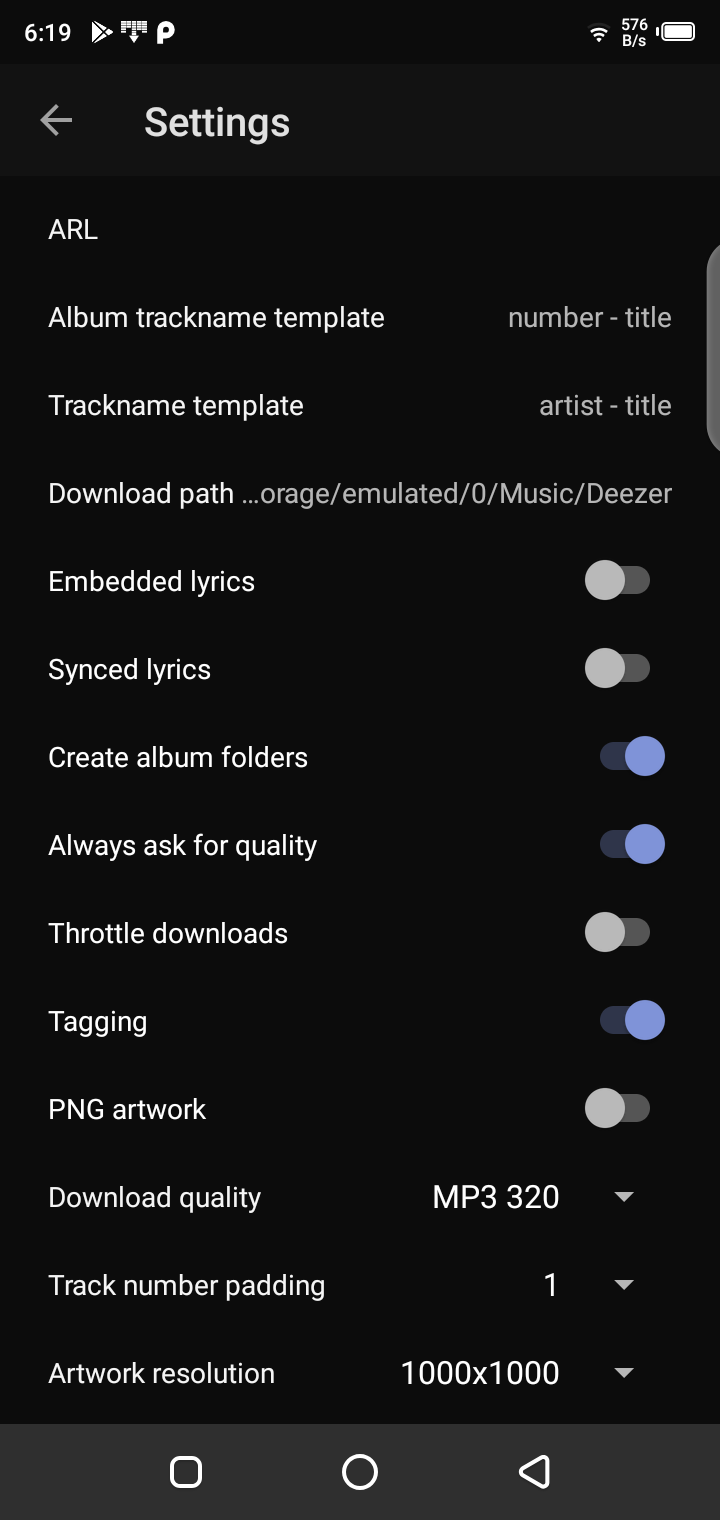Turn off Always ask for quality

click(x=632, y=845)
